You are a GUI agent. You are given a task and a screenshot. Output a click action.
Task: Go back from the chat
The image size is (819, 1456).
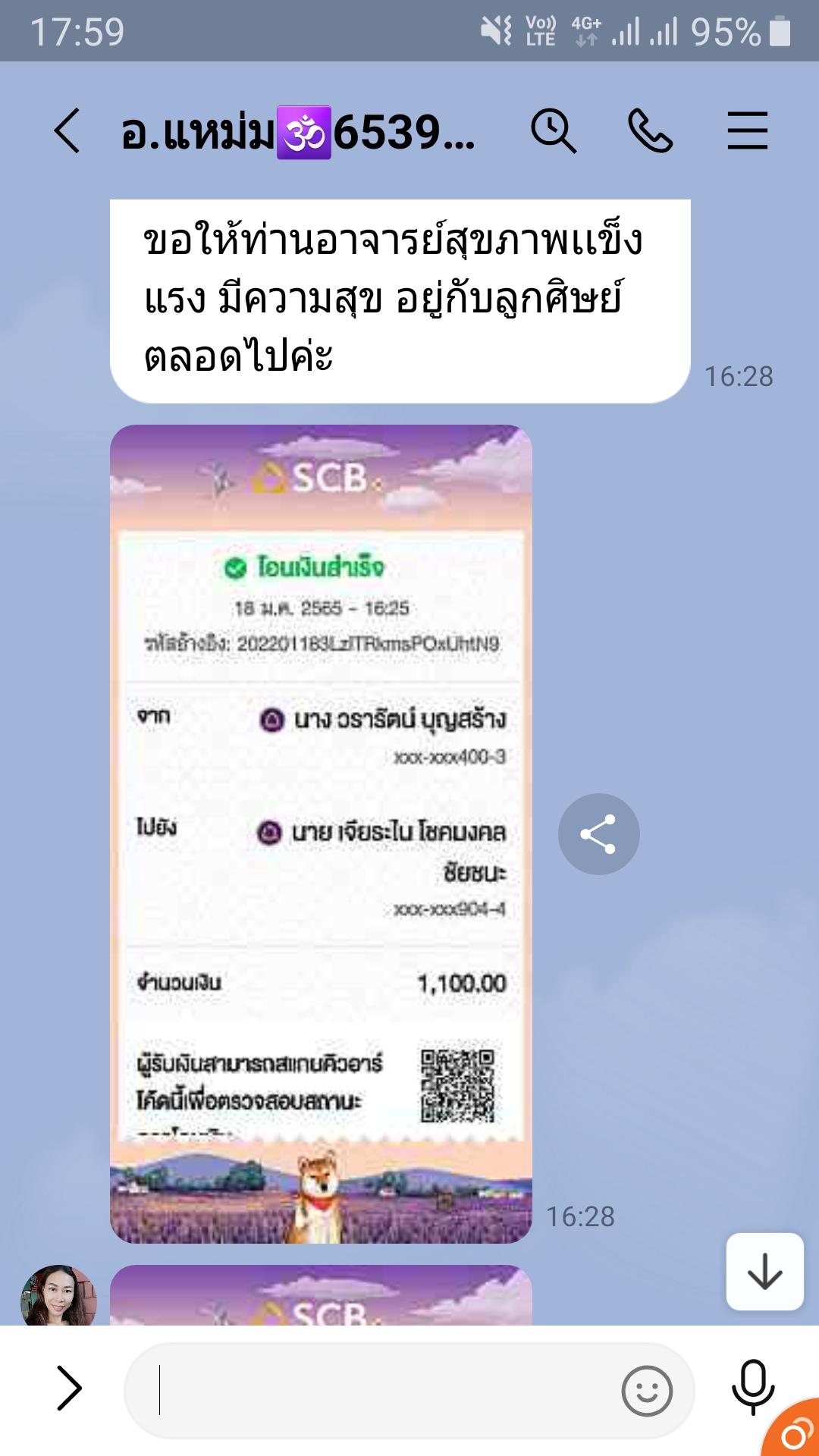coord(67,131)
